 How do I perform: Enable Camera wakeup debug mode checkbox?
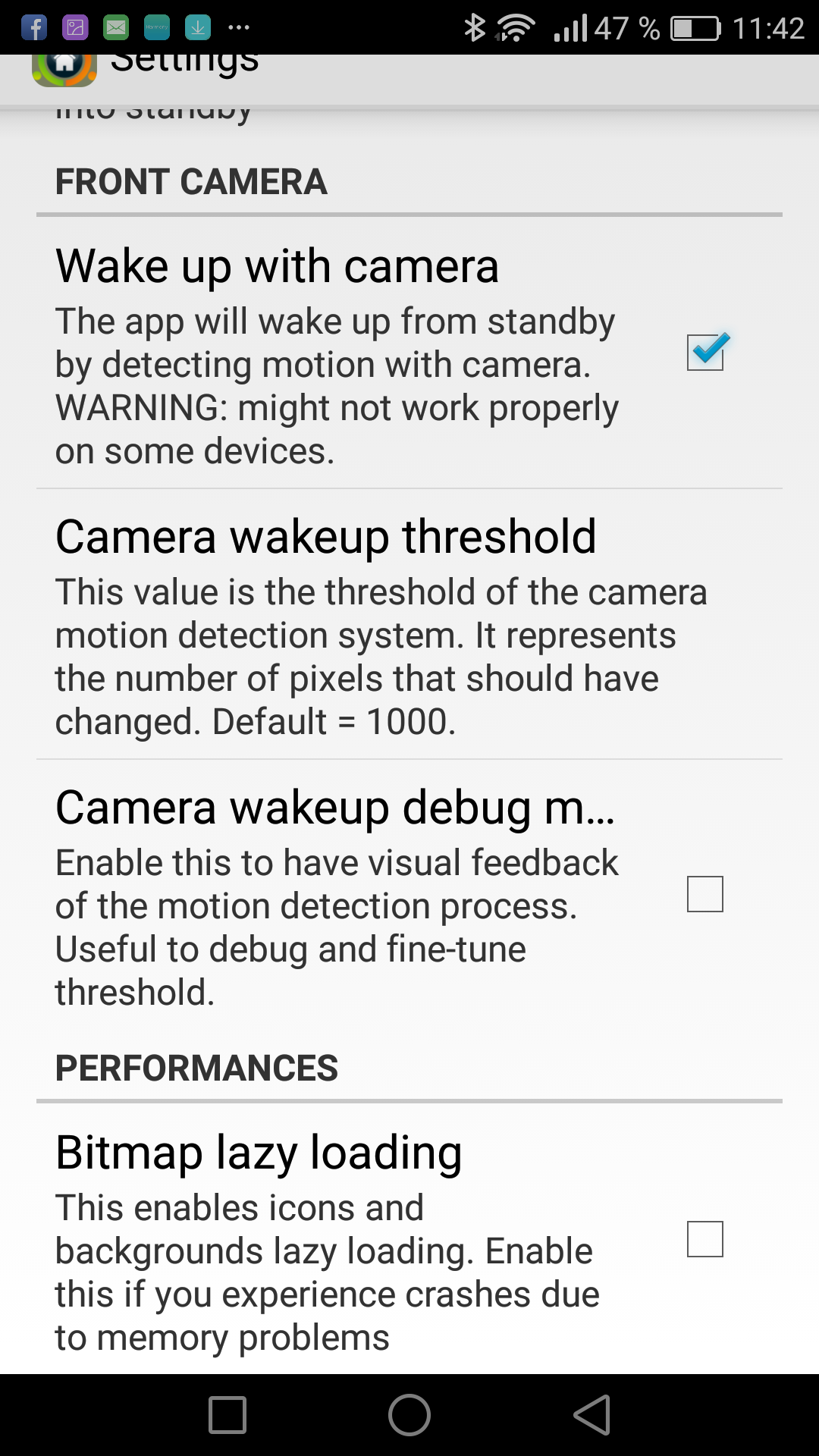point(704,894)
